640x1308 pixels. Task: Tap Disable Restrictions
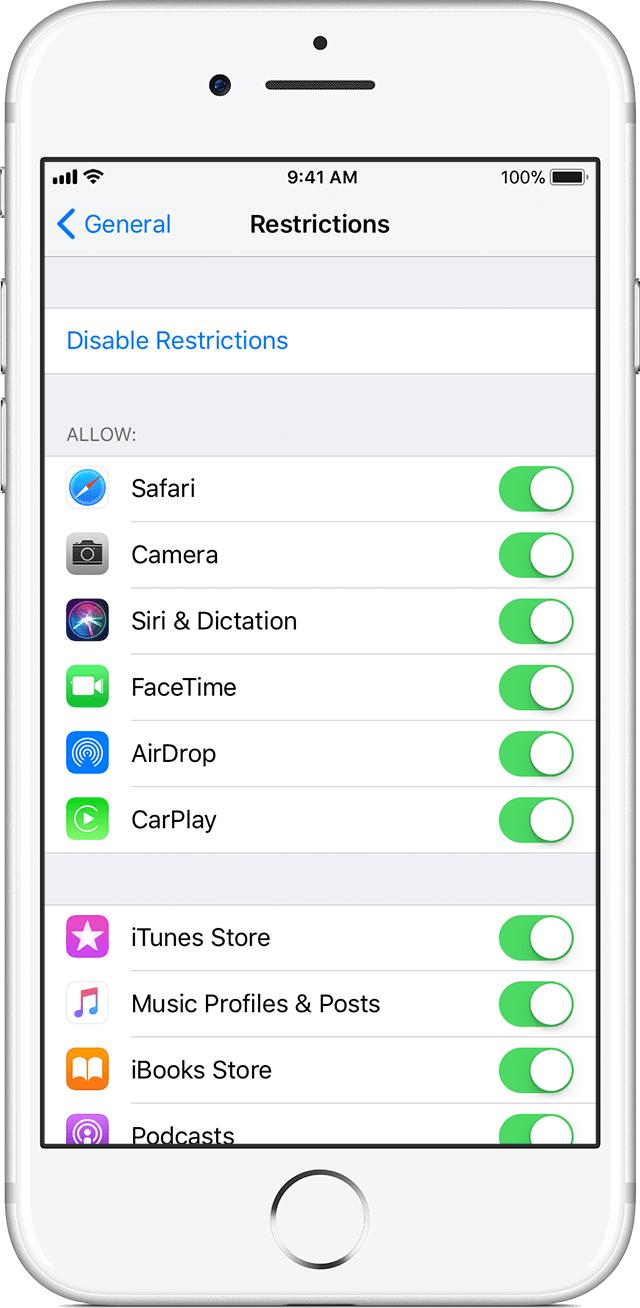tap(177, 341)
